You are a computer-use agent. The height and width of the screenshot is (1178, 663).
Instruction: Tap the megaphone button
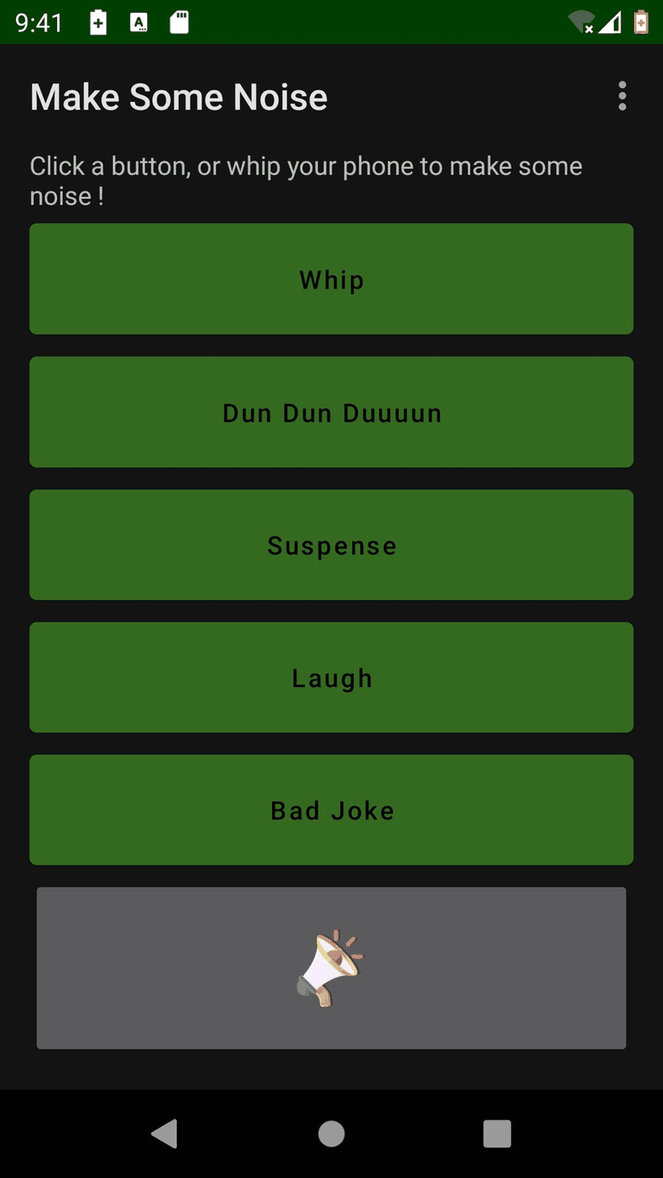coord(331,967)
